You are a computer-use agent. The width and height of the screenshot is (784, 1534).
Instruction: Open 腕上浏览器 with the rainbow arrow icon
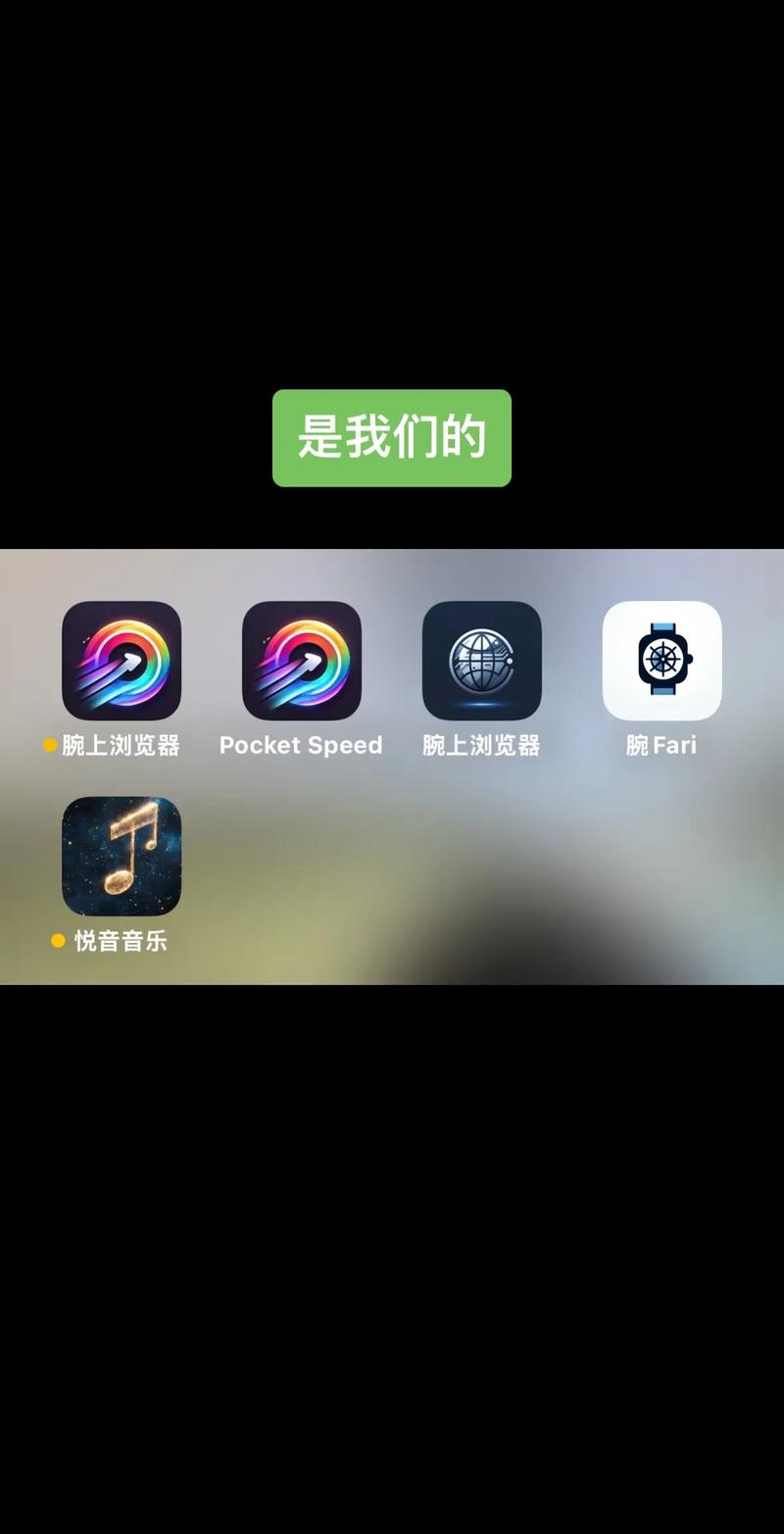122,660
